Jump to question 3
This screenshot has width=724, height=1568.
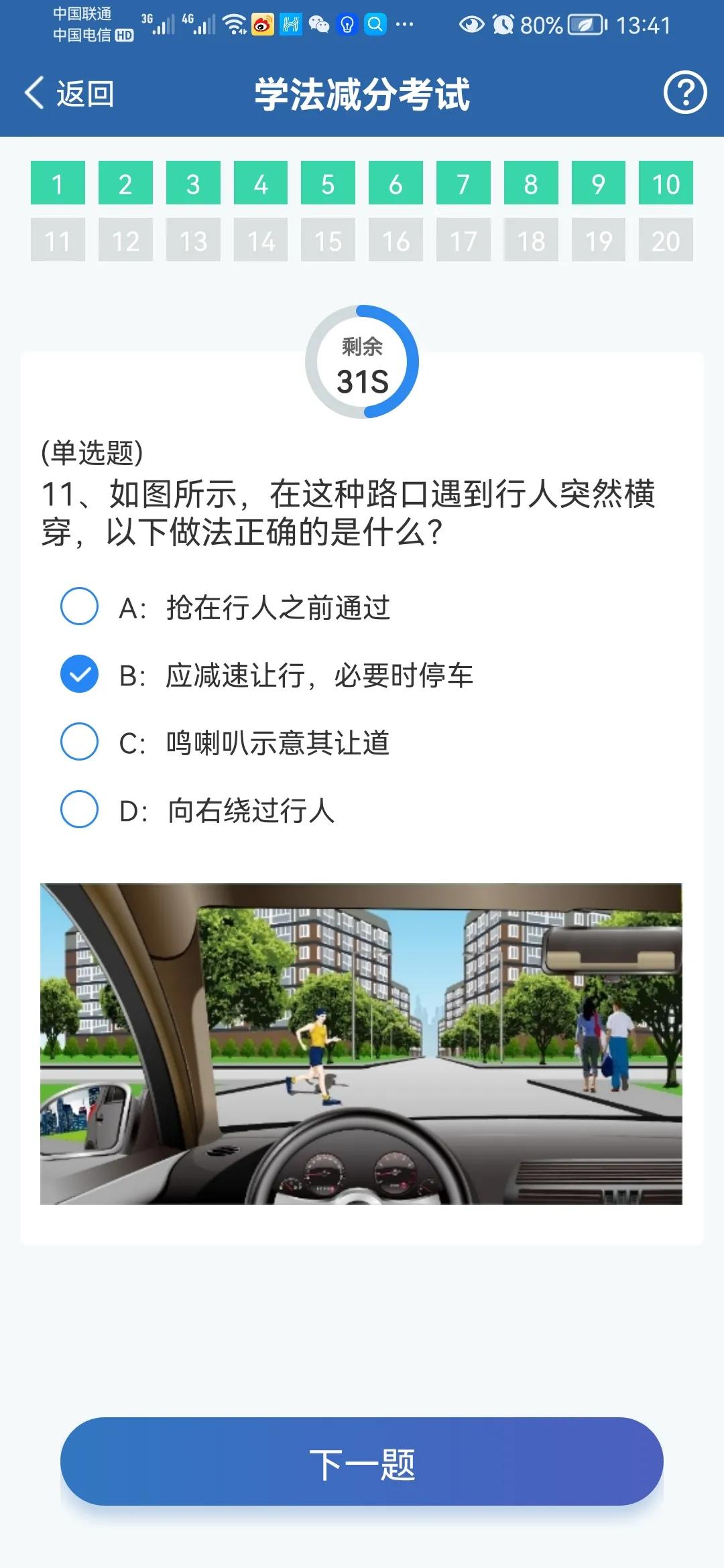pos(193,183)
